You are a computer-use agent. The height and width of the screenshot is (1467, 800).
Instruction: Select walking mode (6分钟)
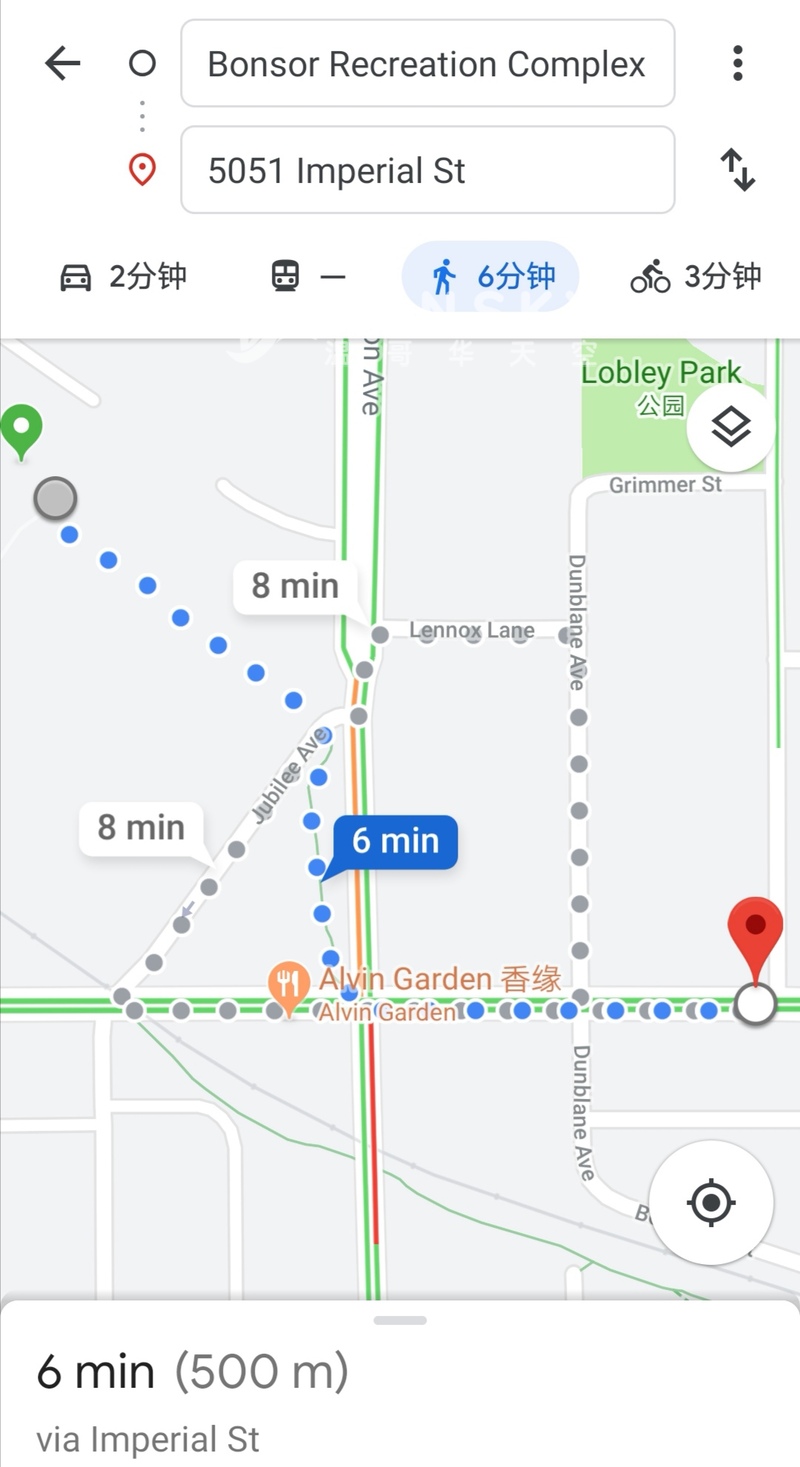490,276
